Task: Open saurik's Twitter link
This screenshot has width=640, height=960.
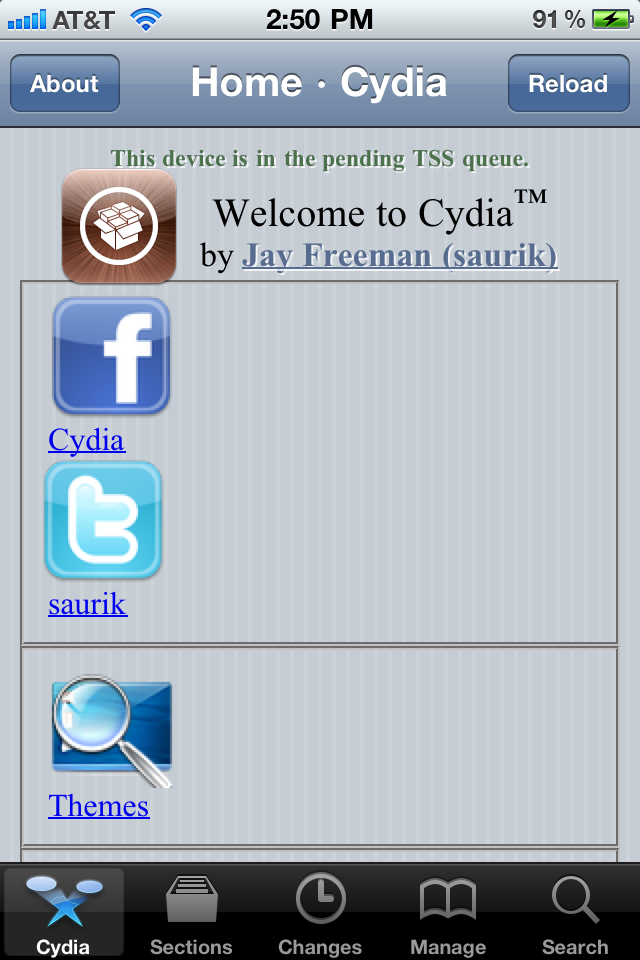Action: pyautogui.click(x=88, y=604)
